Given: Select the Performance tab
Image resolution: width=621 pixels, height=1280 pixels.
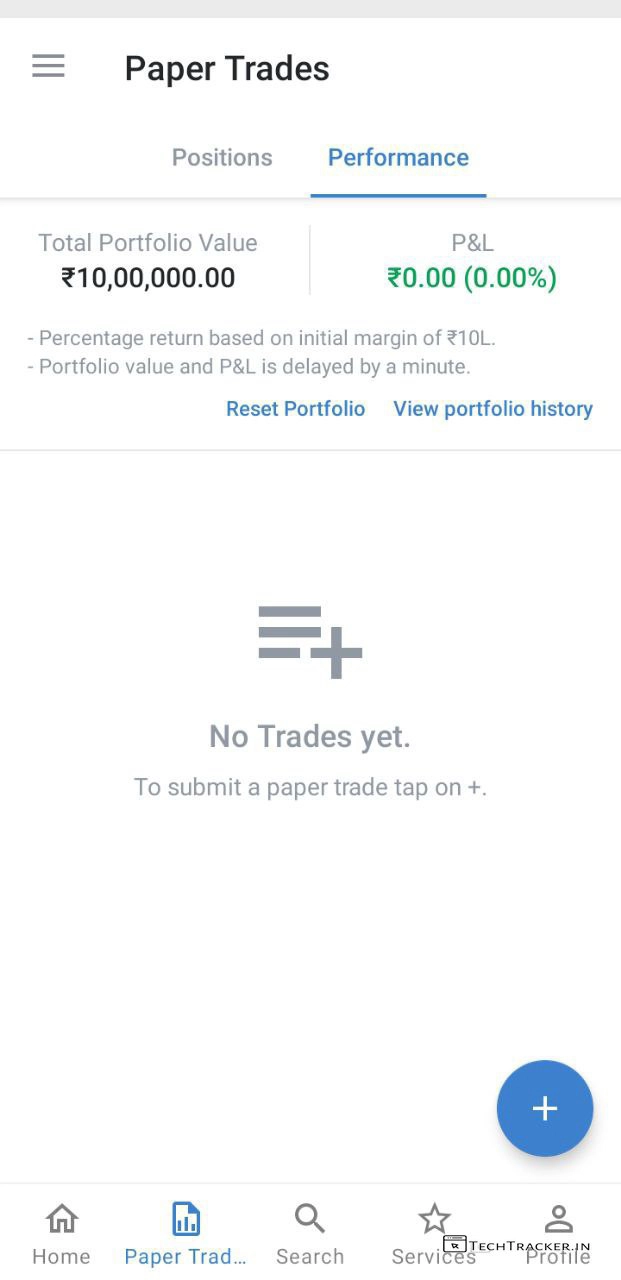Looking at the screenshot, I should point(398,158).
